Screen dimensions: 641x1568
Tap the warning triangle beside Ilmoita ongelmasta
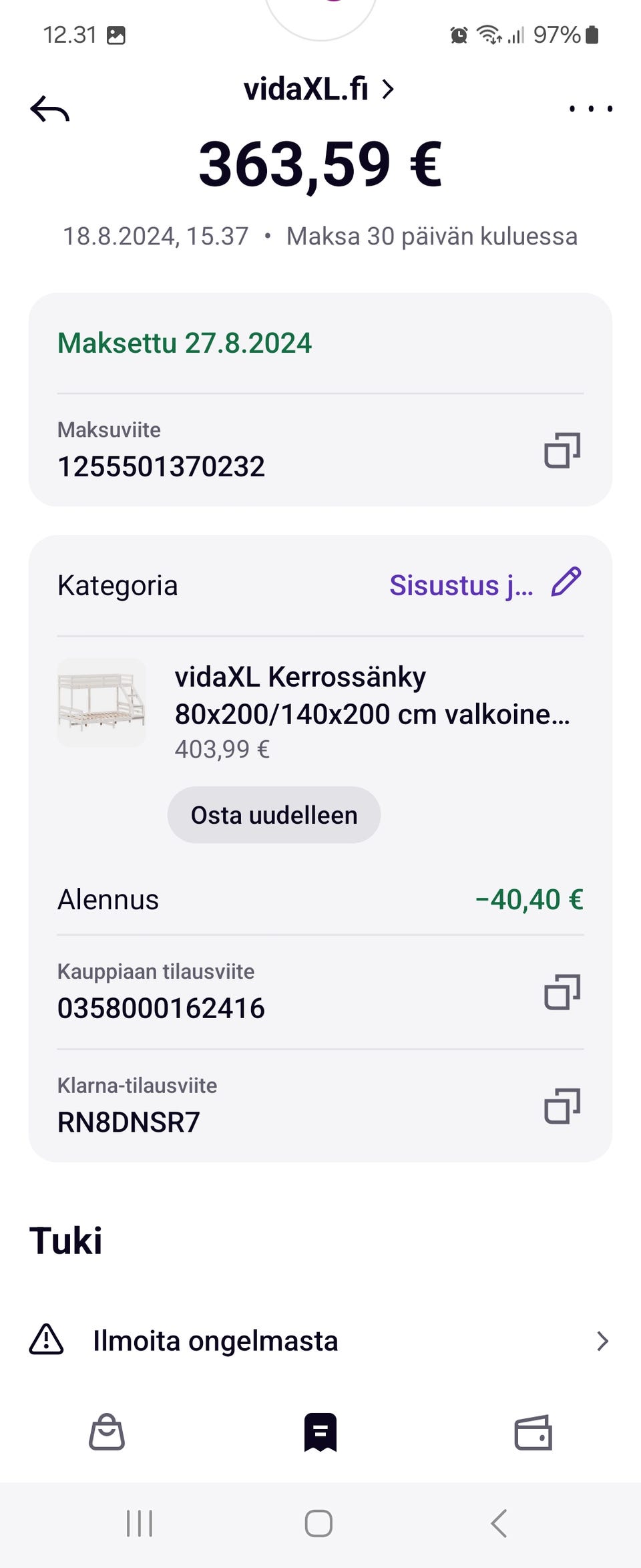(46, 1341)
